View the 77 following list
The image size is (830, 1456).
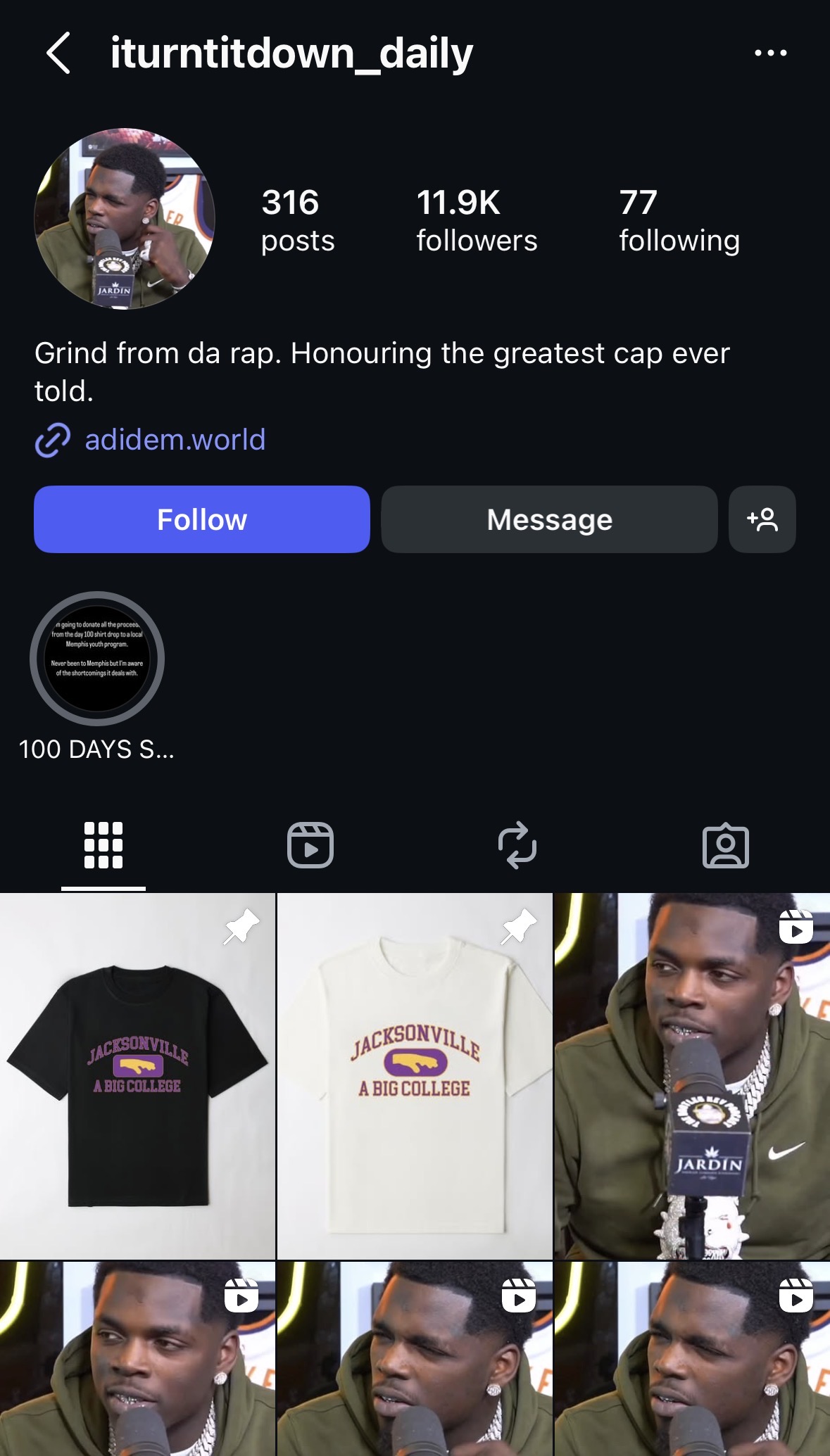[x=679, y=220]
